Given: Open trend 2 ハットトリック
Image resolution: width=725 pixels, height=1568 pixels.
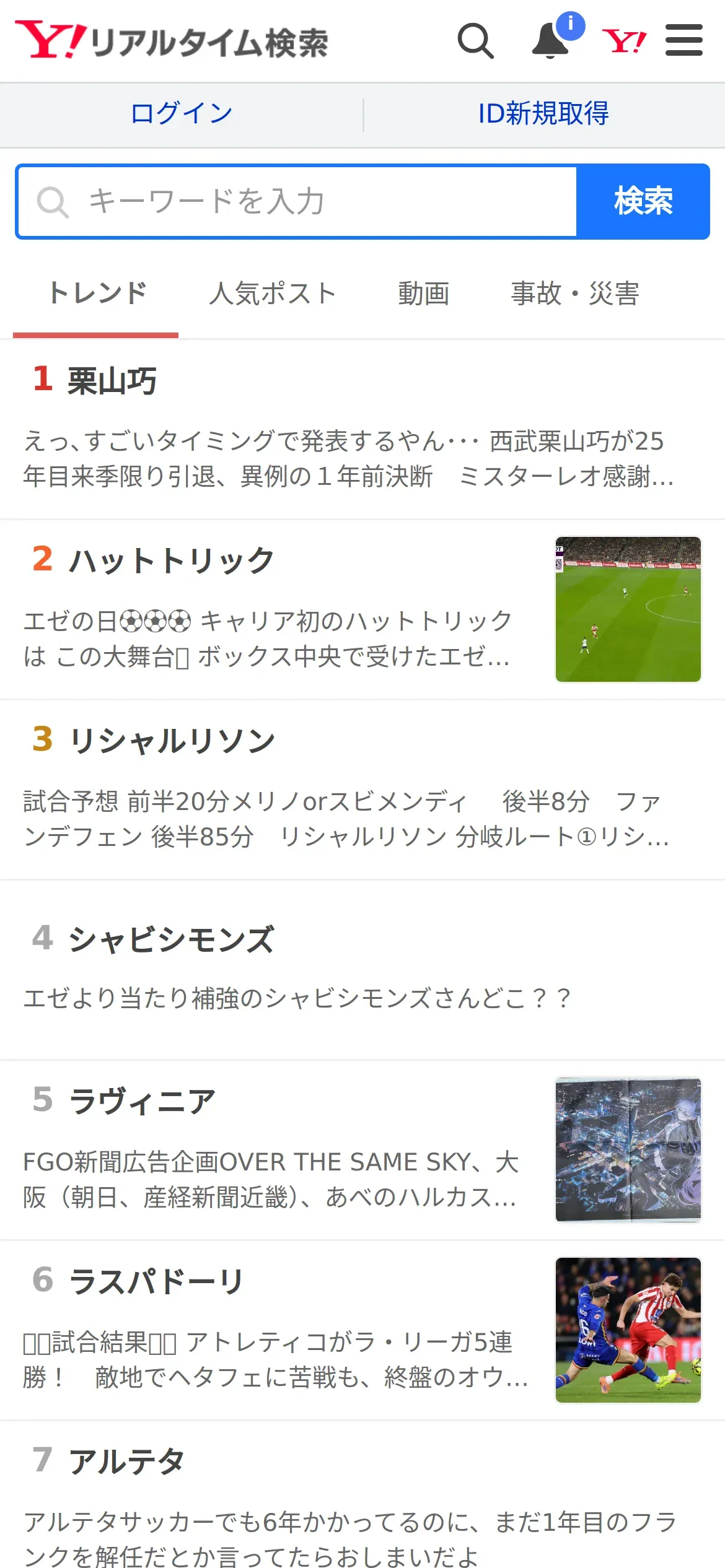Looking at the screenshot, I should coord(171,560).
